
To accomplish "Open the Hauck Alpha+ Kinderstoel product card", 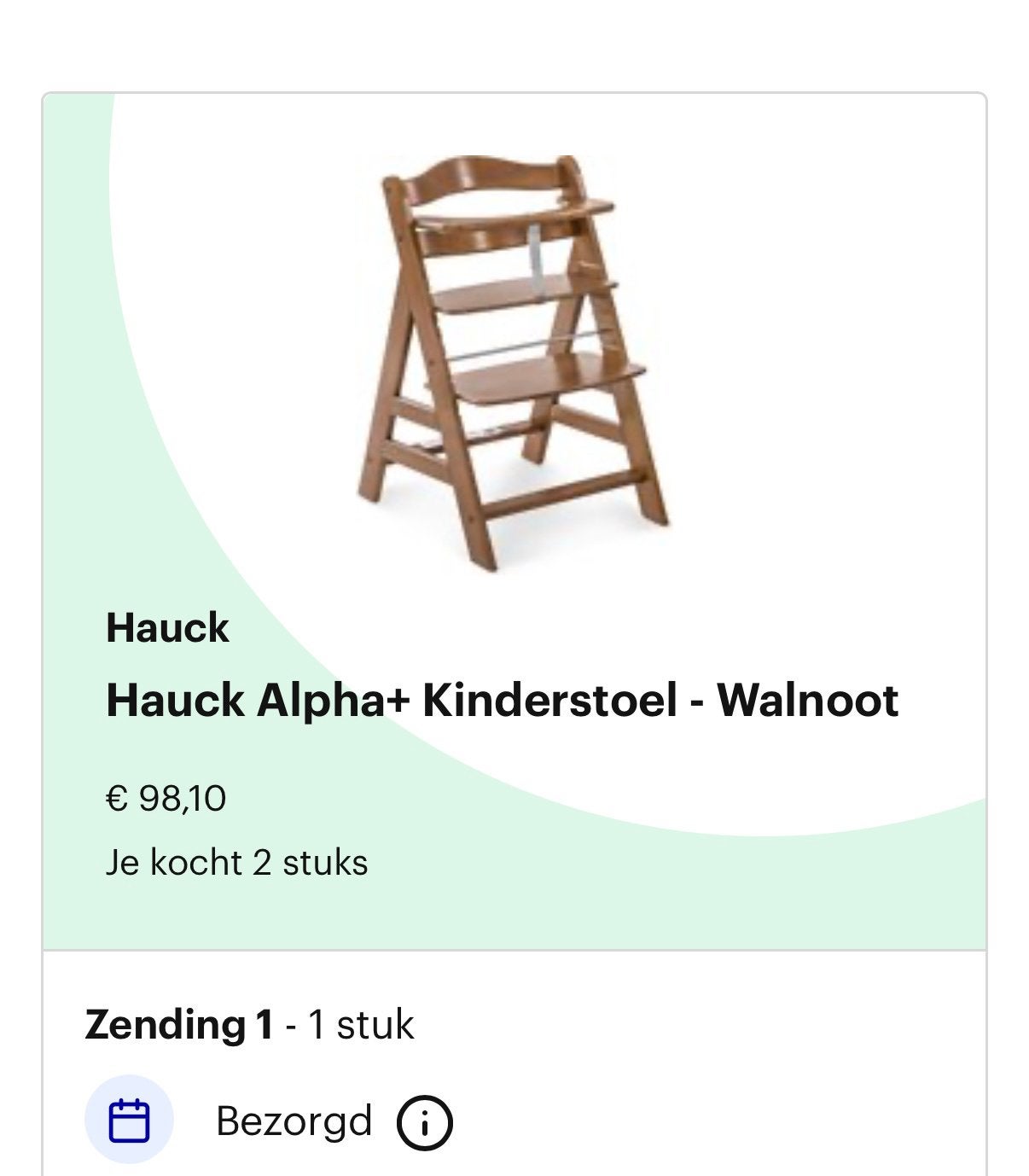I will [514, 521].
